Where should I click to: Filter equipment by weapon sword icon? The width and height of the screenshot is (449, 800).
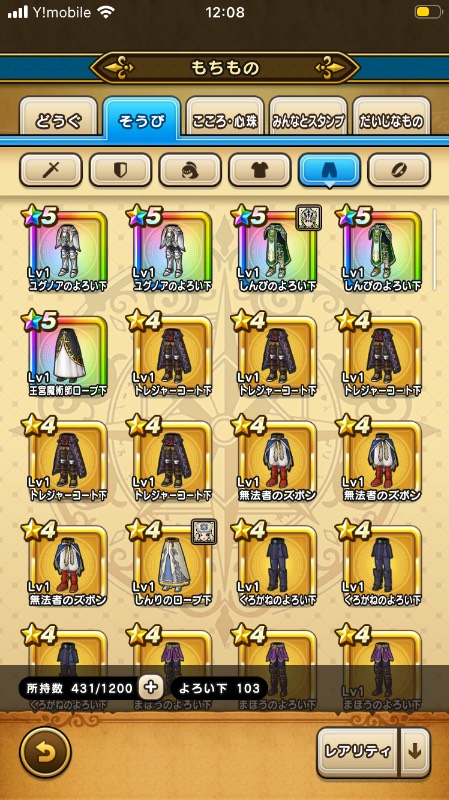point(51,170)
